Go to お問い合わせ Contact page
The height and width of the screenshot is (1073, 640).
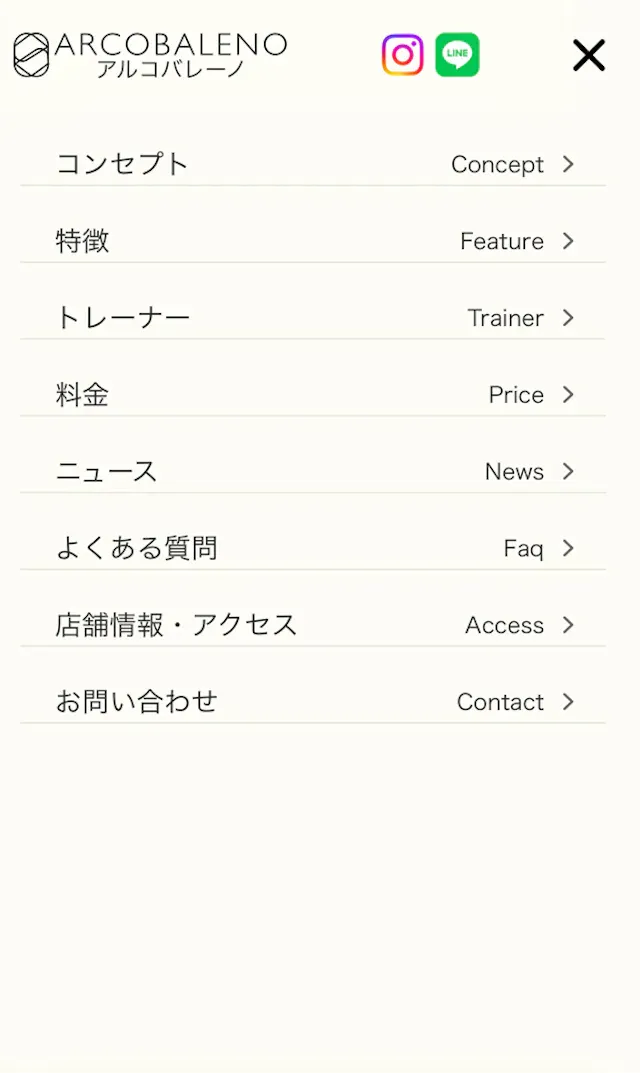point(313,702)
